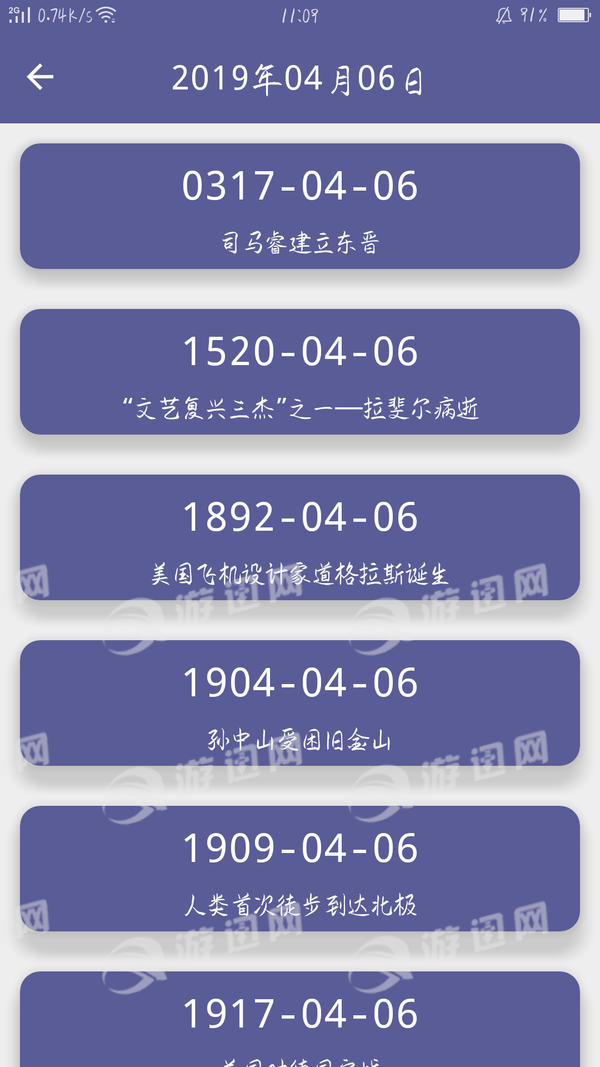The height and width of the screenshot is (1067, 600).
Task: Select the 1892-04-06 道格拉斯诞生 card
Action: click(300, 537)
